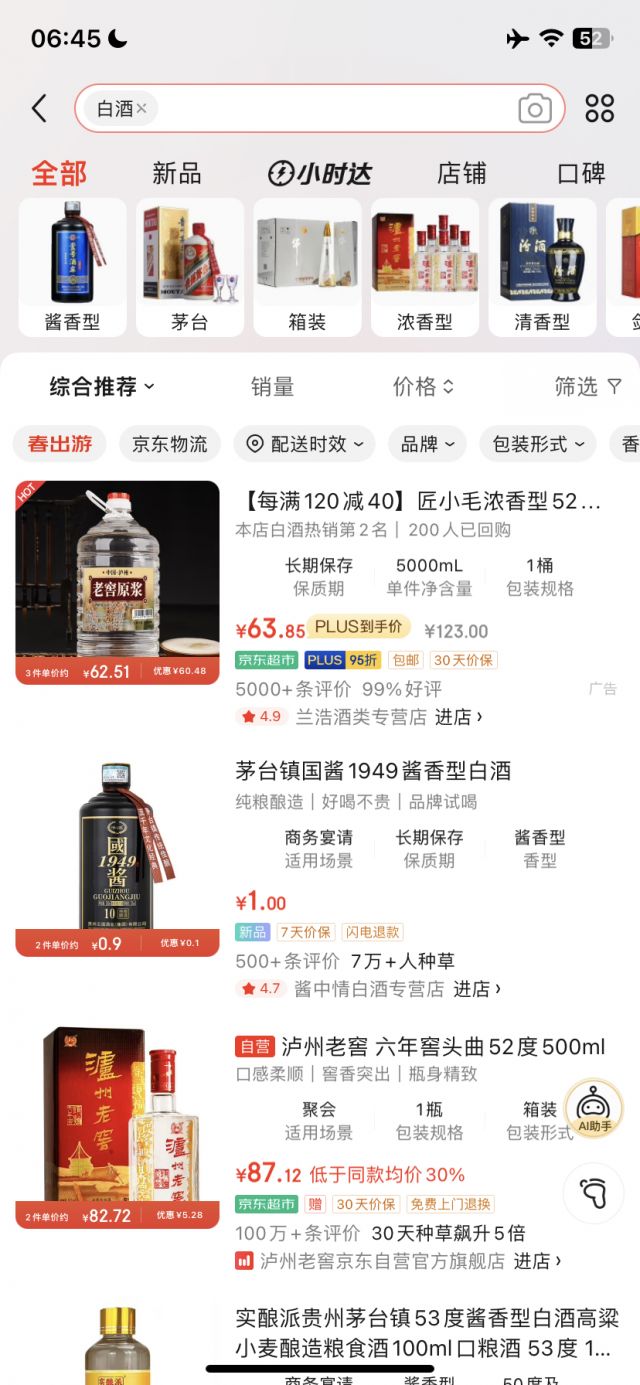Open camera image search

tap(535, 109)
